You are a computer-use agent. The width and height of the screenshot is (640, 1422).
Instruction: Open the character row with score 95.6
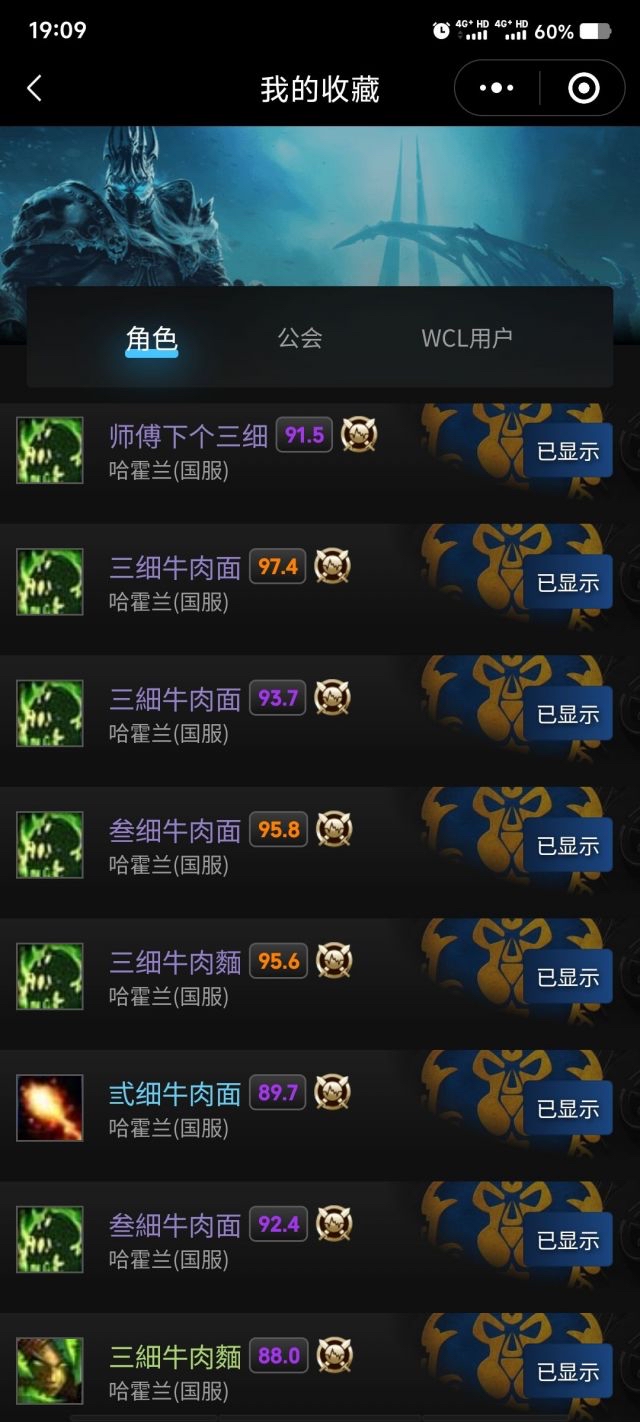(x=320, y=977)
